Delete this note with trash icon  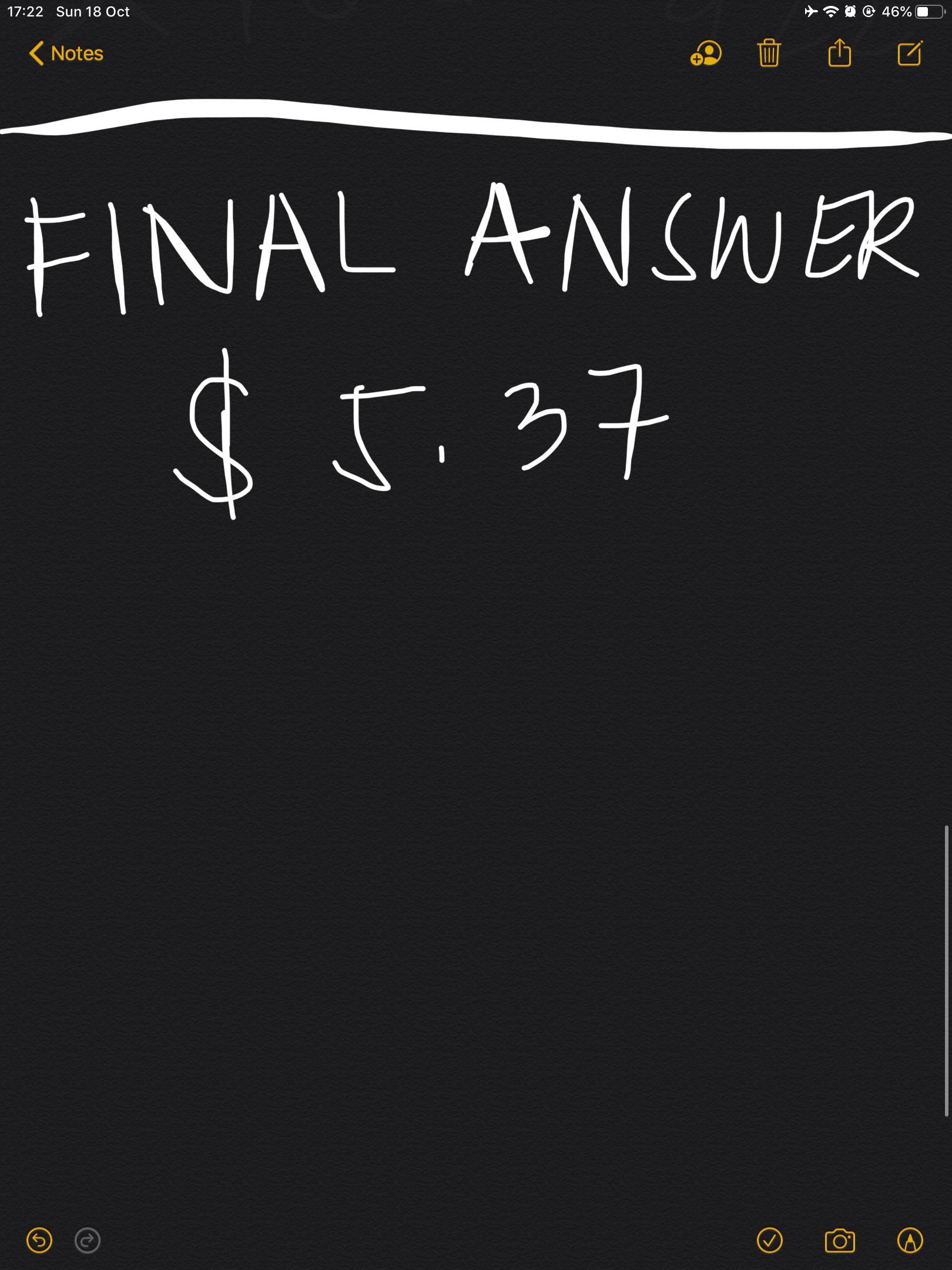(769, 54)
